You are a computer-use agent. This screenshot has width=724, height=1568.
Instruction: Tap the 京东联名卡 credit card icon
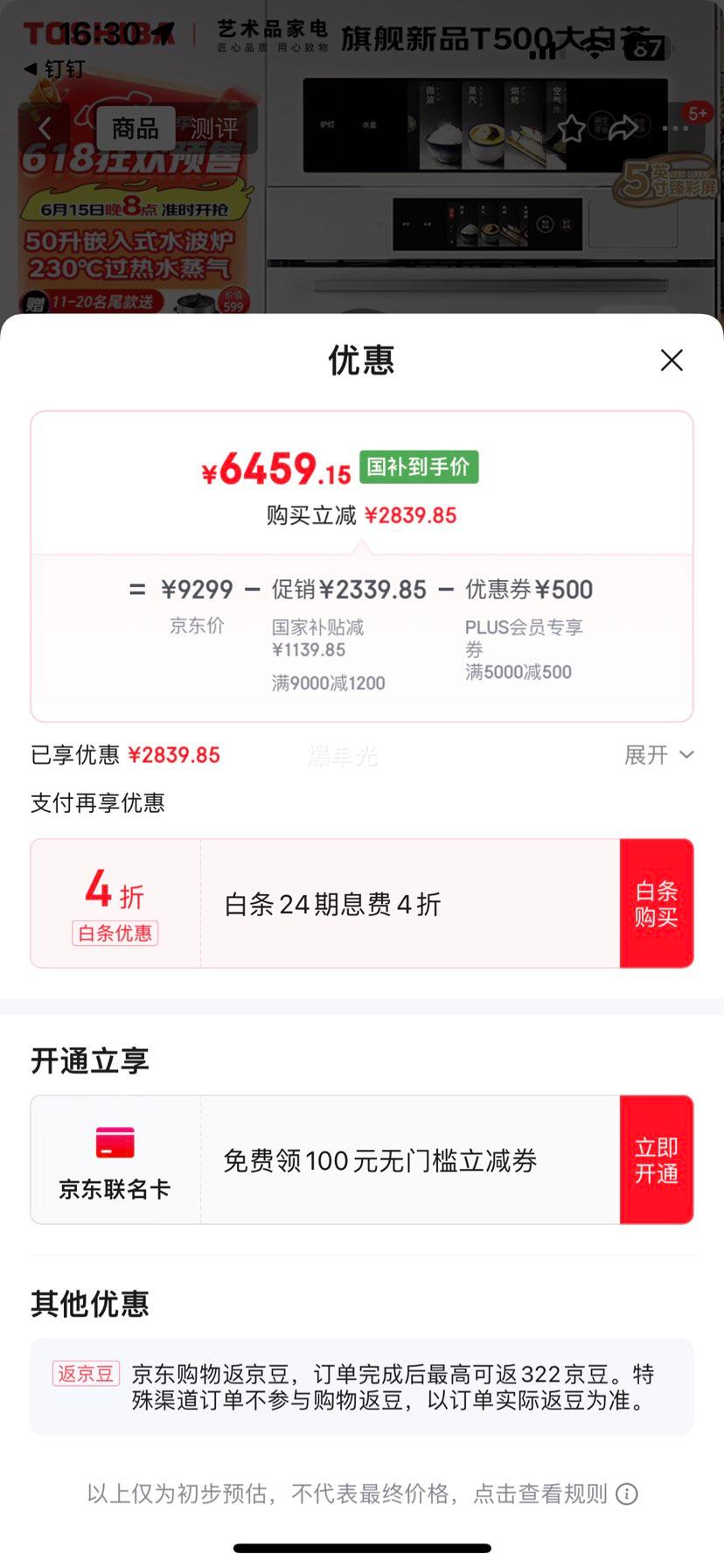[x=115, y=1142]
